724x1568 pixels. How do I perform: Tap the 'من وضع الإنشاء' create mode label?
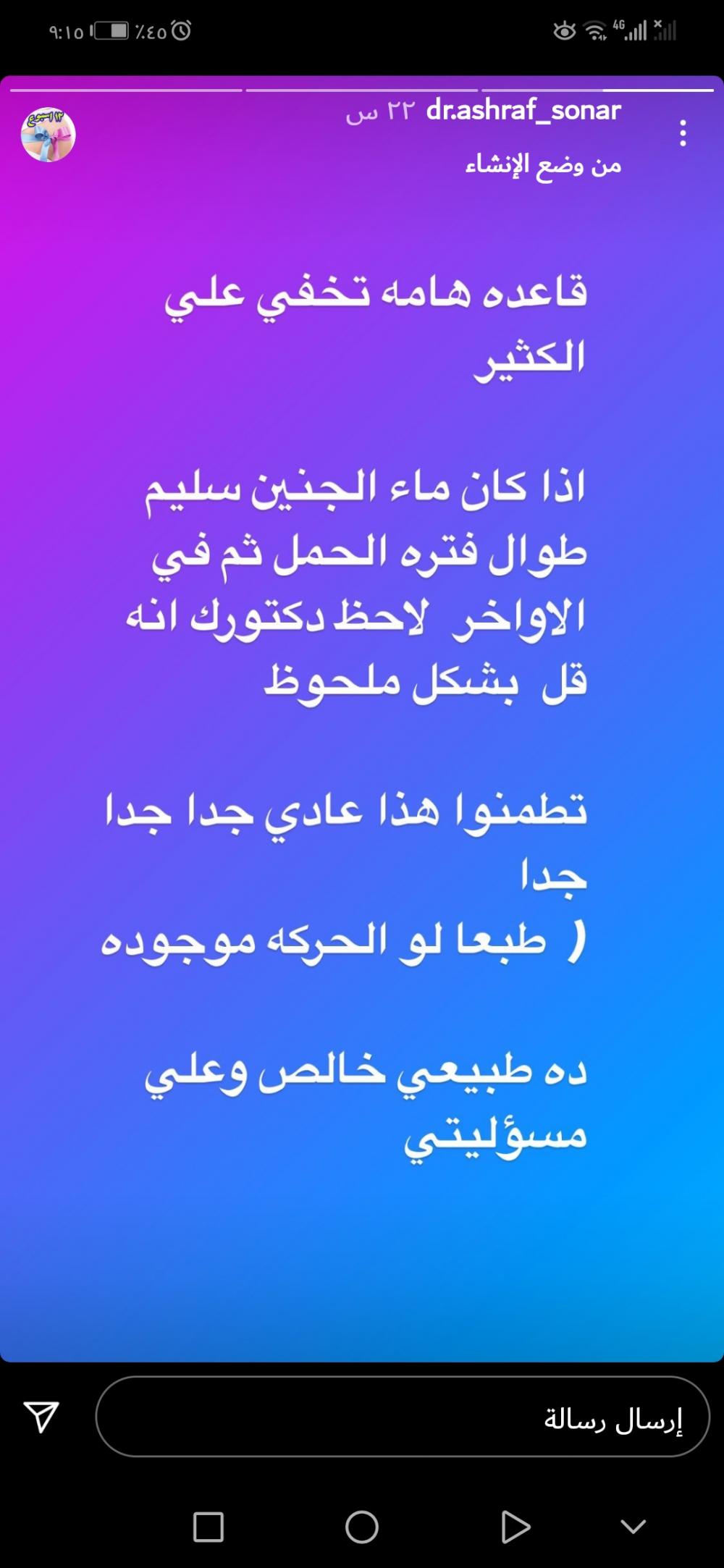point(543,165)
